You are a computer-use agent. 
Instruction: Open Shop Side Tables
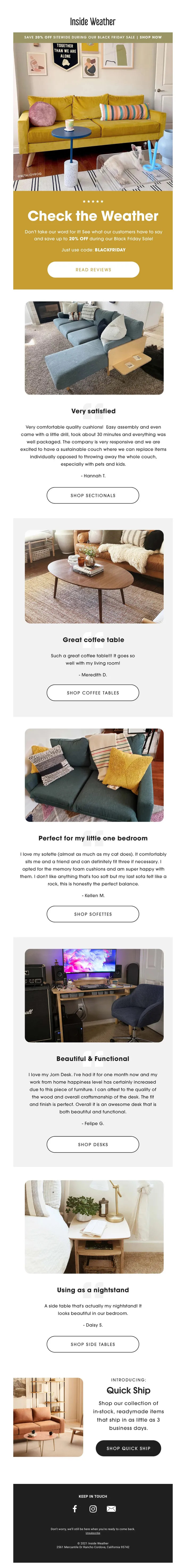(93, 1344)
